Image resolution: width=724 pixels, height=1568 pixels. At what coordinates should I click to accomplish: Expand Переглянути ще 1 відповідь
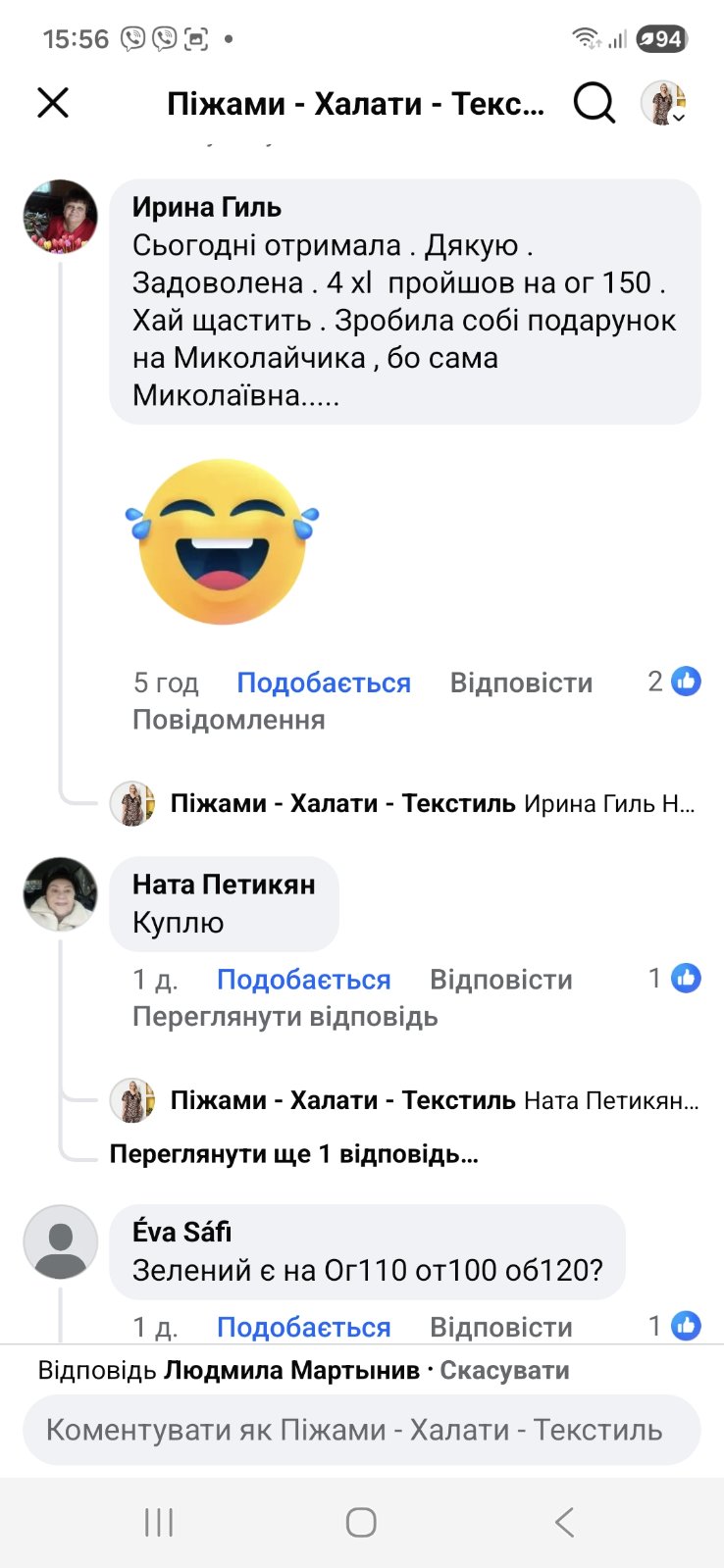(293, 1154)
